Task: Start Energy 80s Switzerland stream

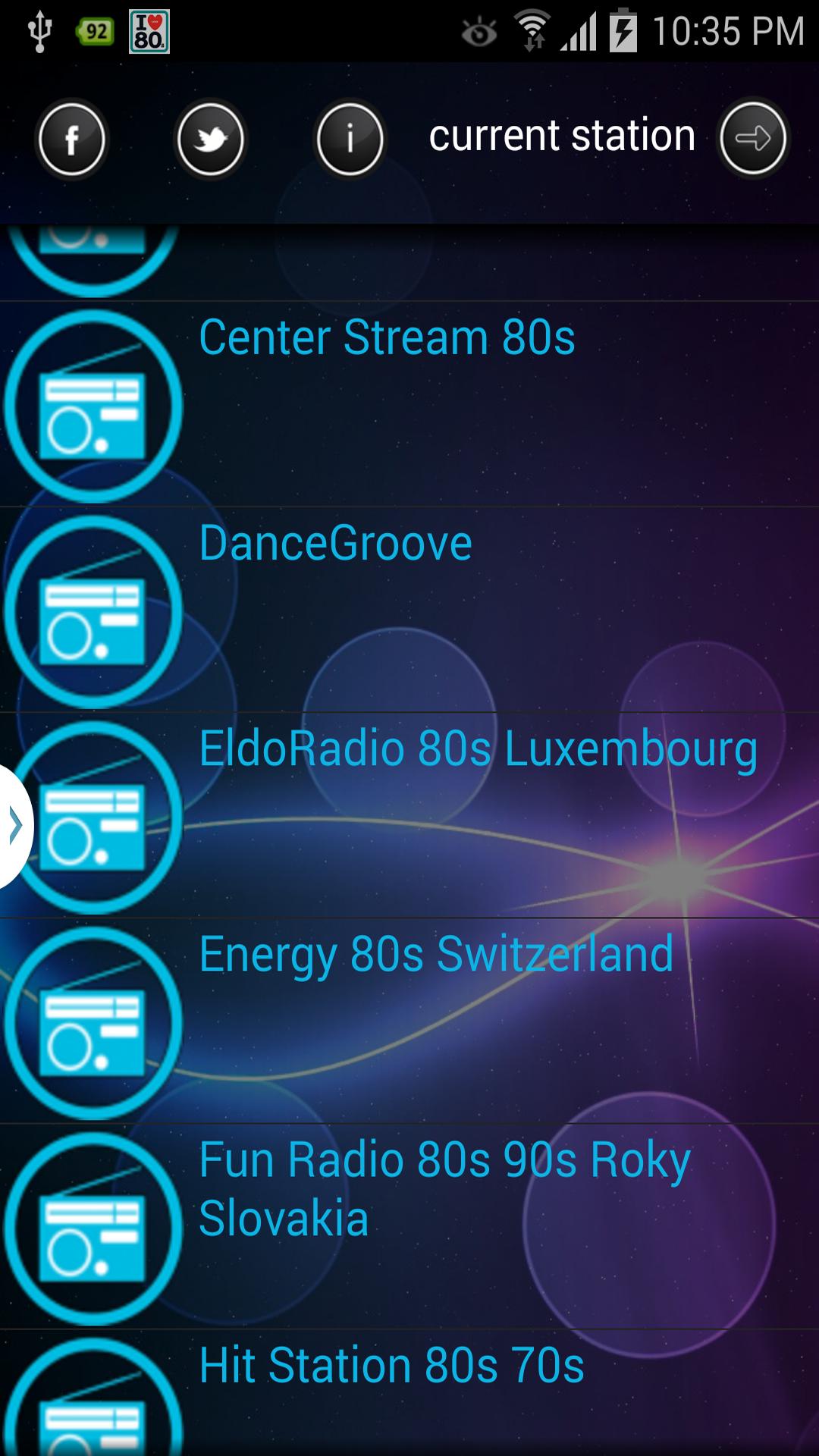Action: 437,954
